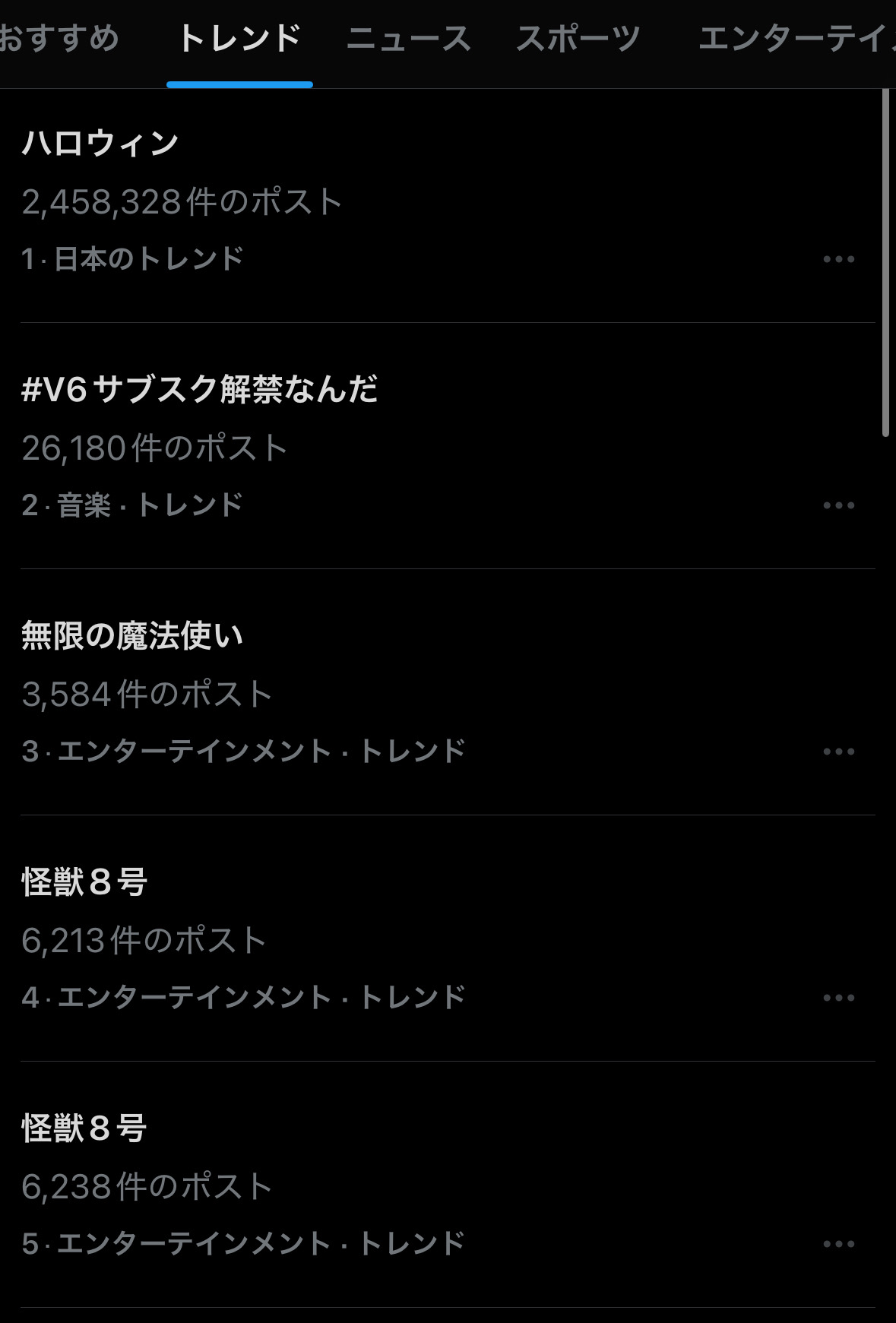This screenshot has height=1323, width=896.
Task: Open overflow menu for 怪獣8号 with 6,238 posts
Action: 838,1244
